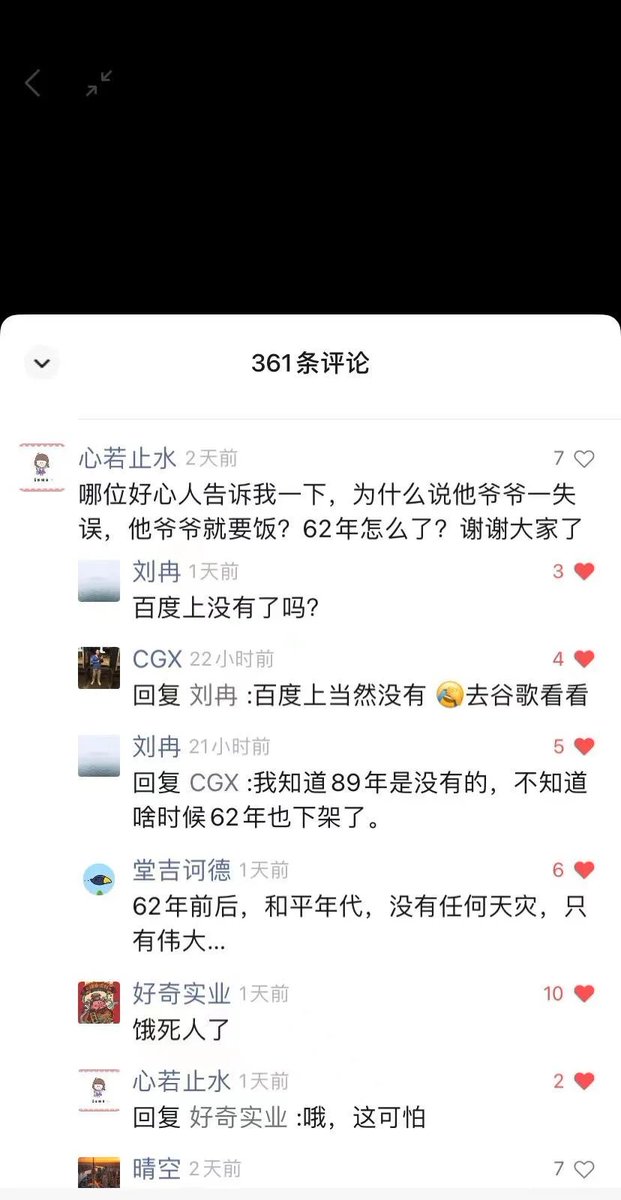The image size is (621, 1200).
Task: Unlike 心若止水's reply 哦，这可怕
Action: point(584,1081)
